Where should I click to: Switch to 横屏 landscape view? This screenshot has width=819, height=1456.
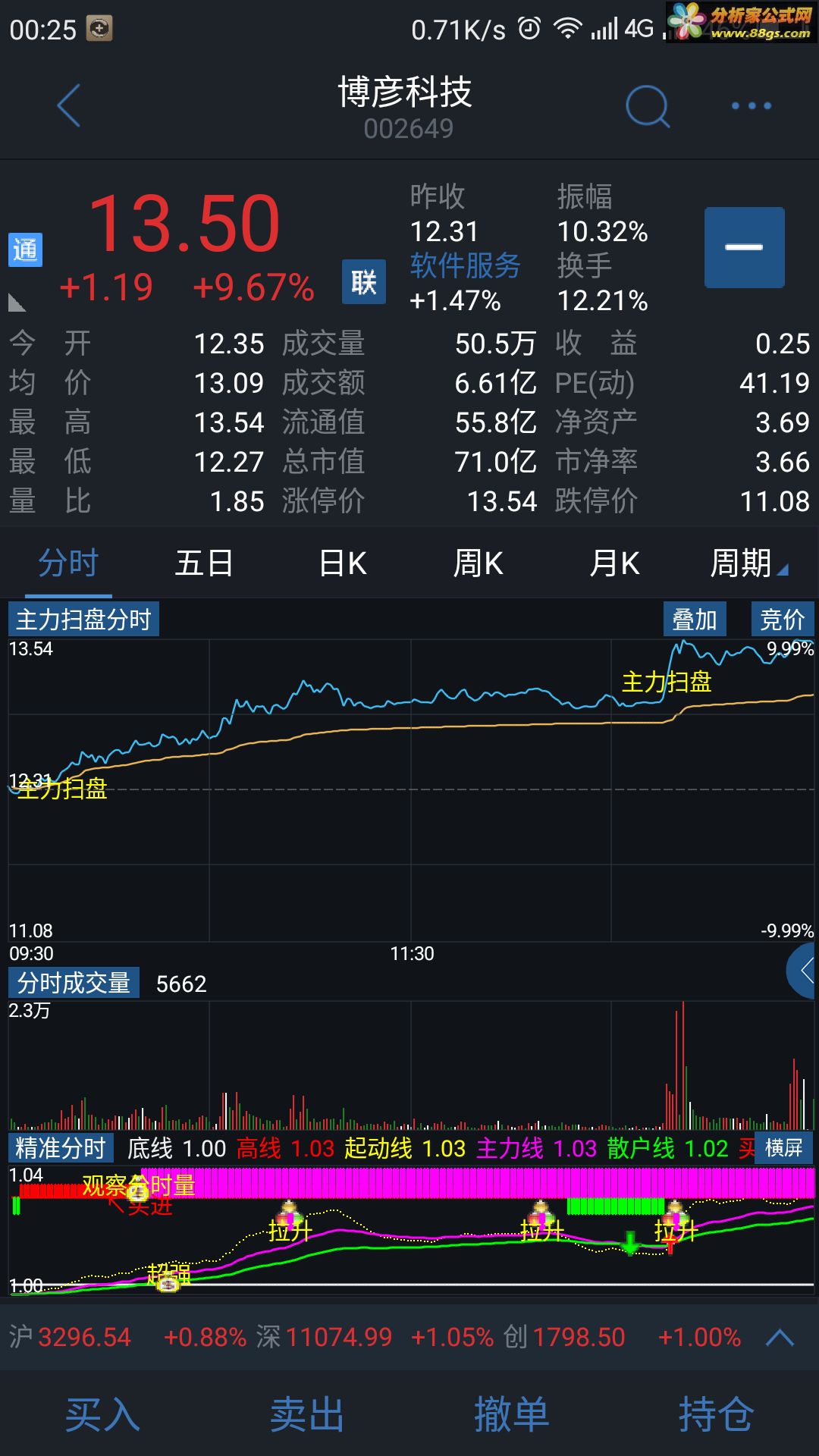(x=784, y=1148)
